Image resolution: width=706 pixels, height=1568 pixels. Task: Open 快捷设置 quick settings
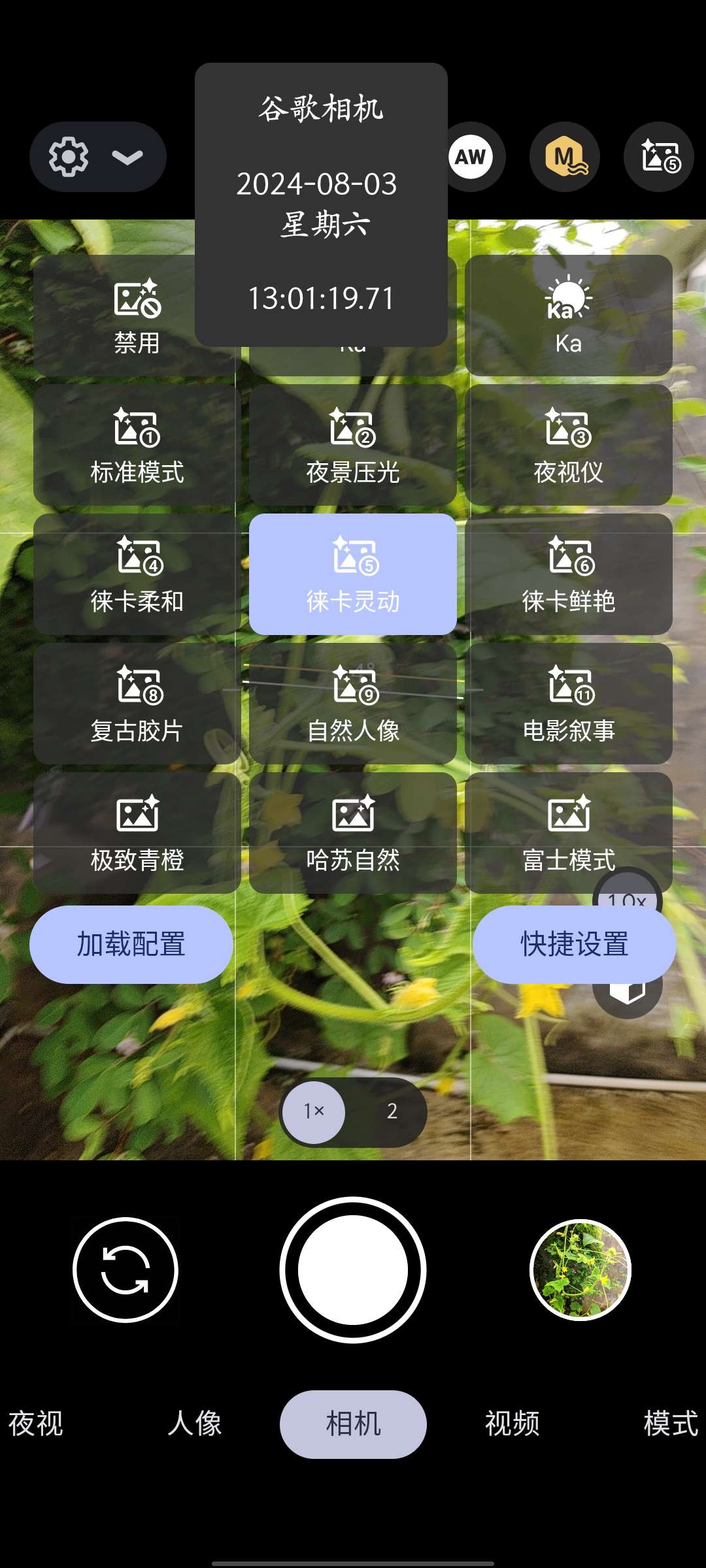[574, 944]
